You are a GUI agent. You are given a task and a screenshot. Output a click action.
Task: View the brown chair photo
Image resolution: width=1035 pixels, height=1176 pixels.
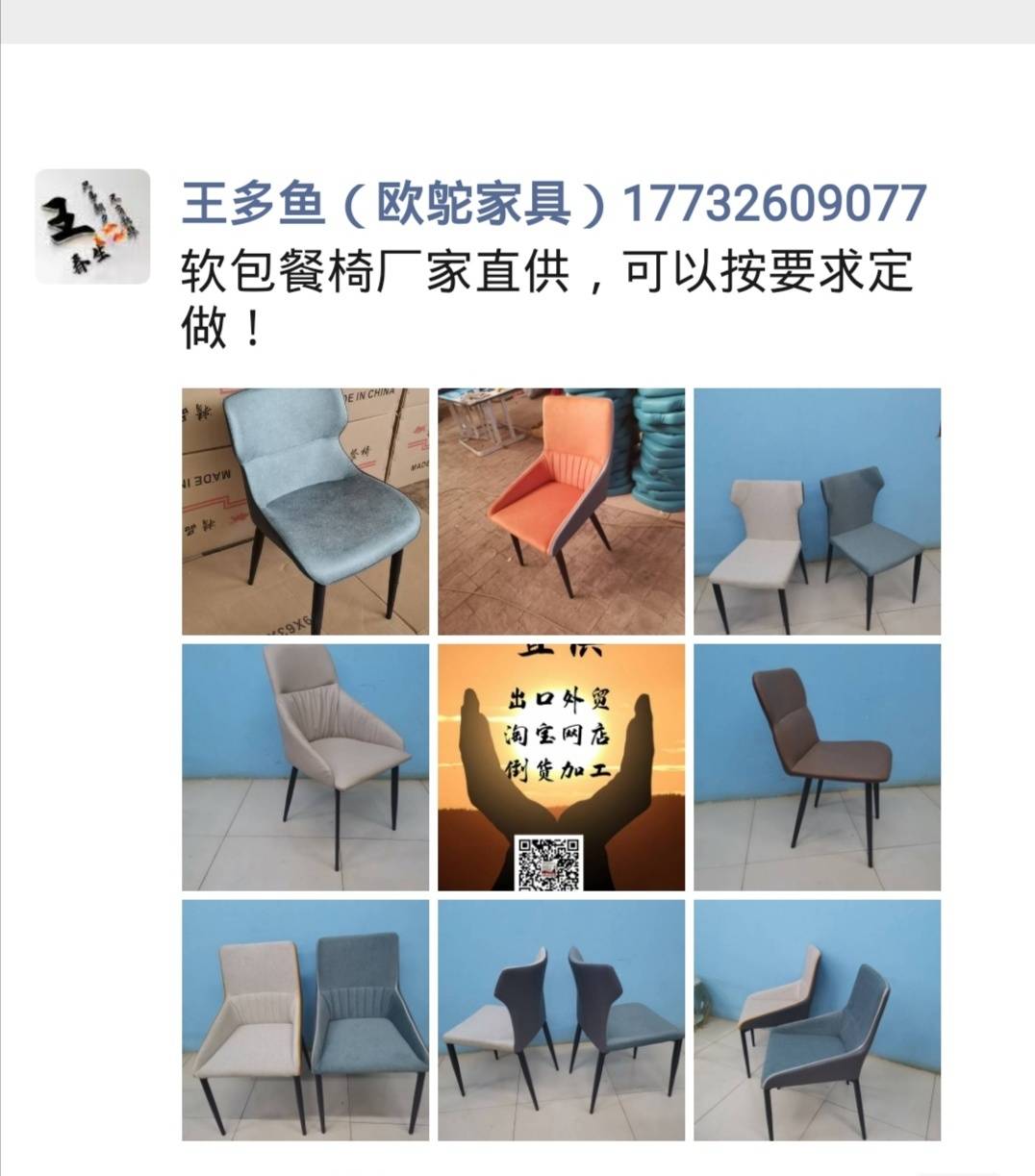(x=817, y=766)
